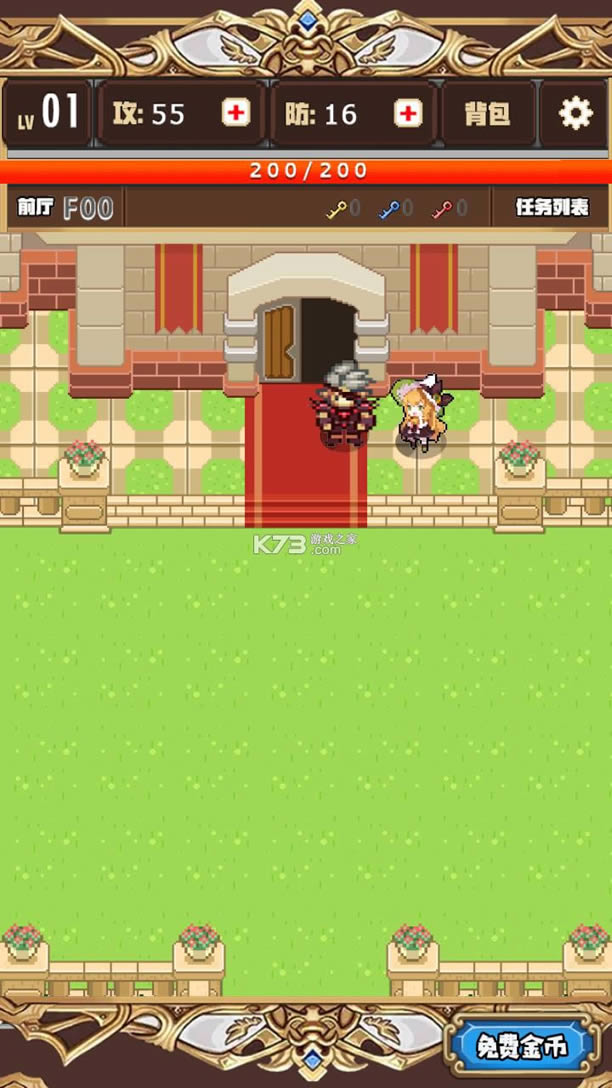612x1088 pixels.
Task: Increase attack with the plus next to 攻
Action: [236, 113]
